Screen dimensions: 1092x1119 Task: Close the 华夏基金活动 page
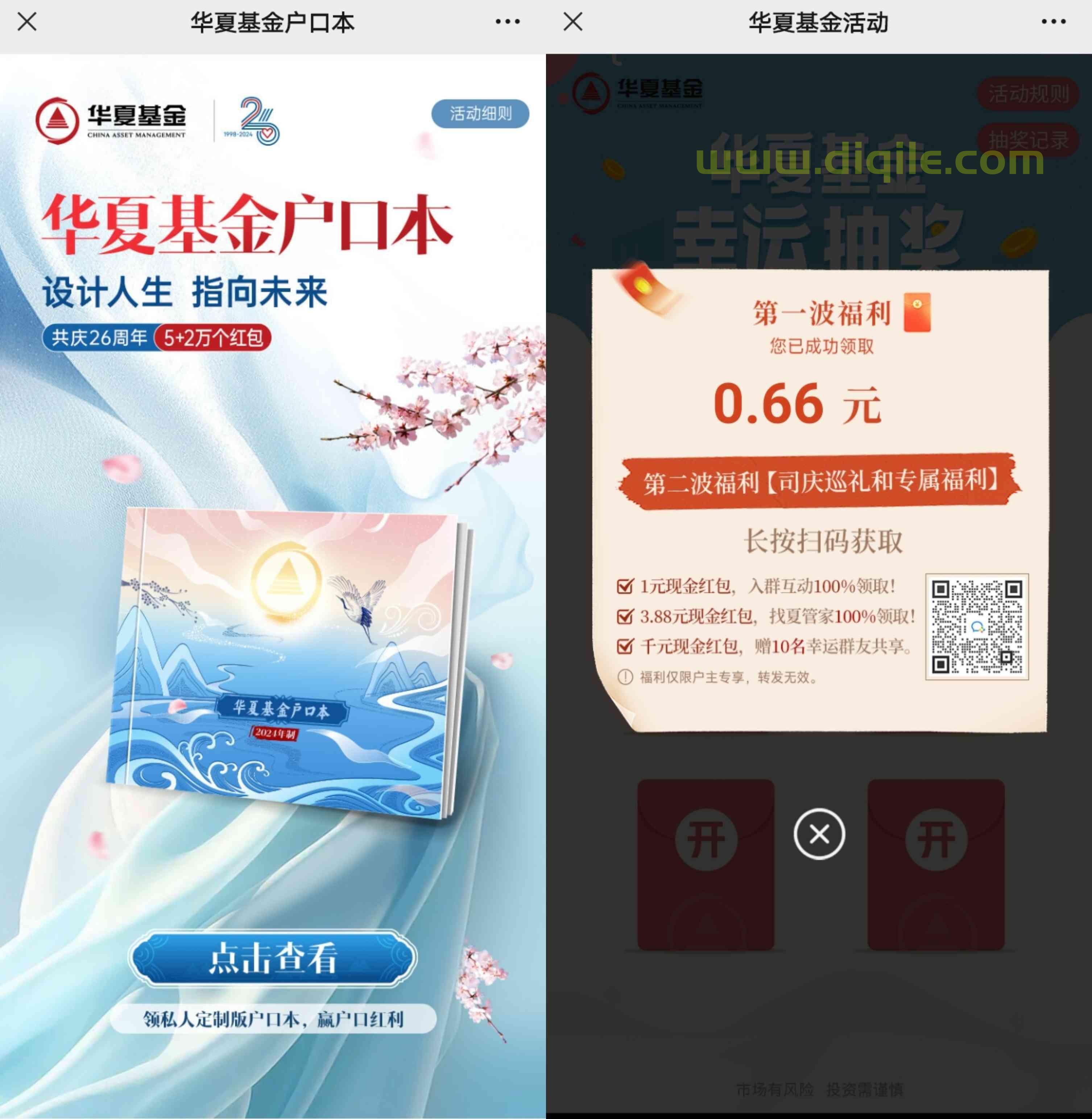pos(573,22)
